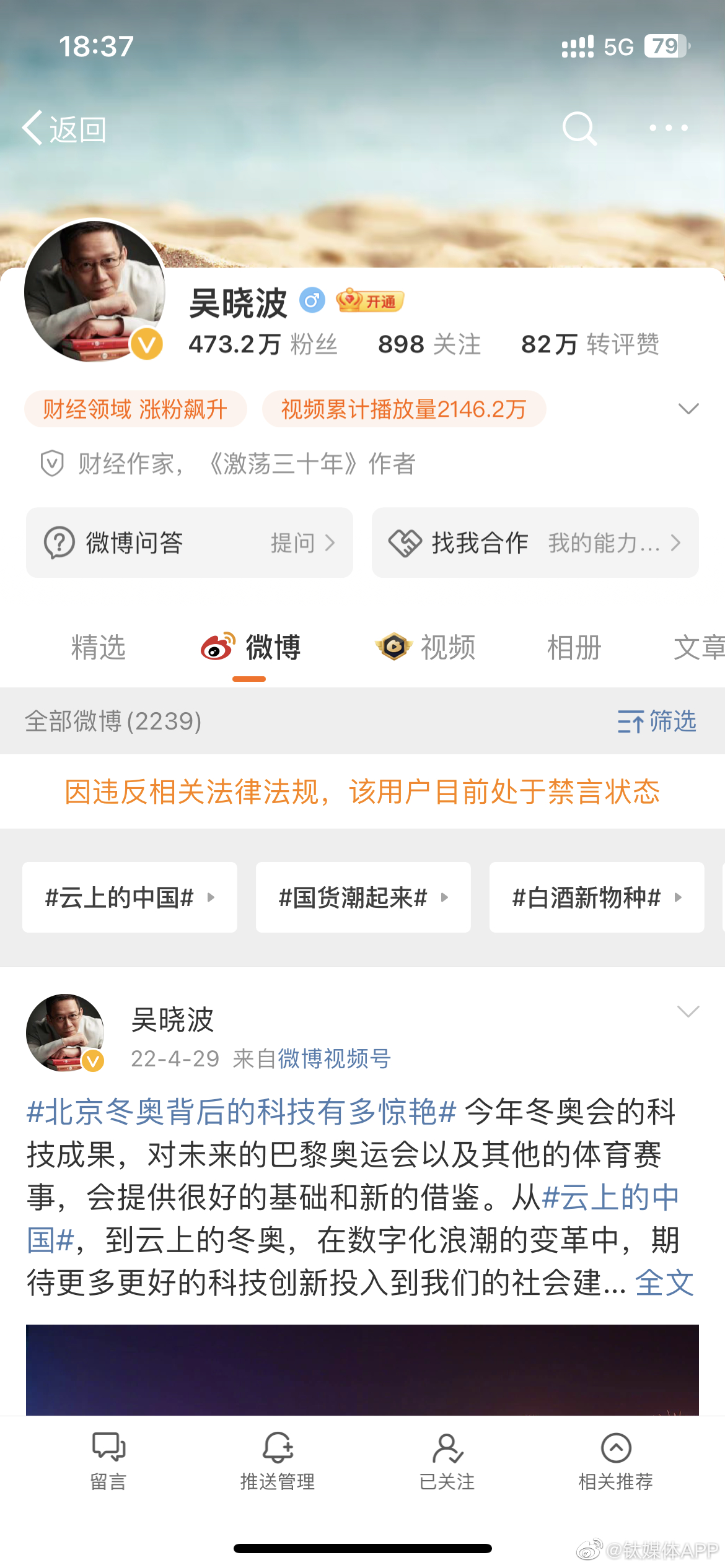Go back using the 返回 button
Screen dimensions: 725x1568
tap(65, 129)
